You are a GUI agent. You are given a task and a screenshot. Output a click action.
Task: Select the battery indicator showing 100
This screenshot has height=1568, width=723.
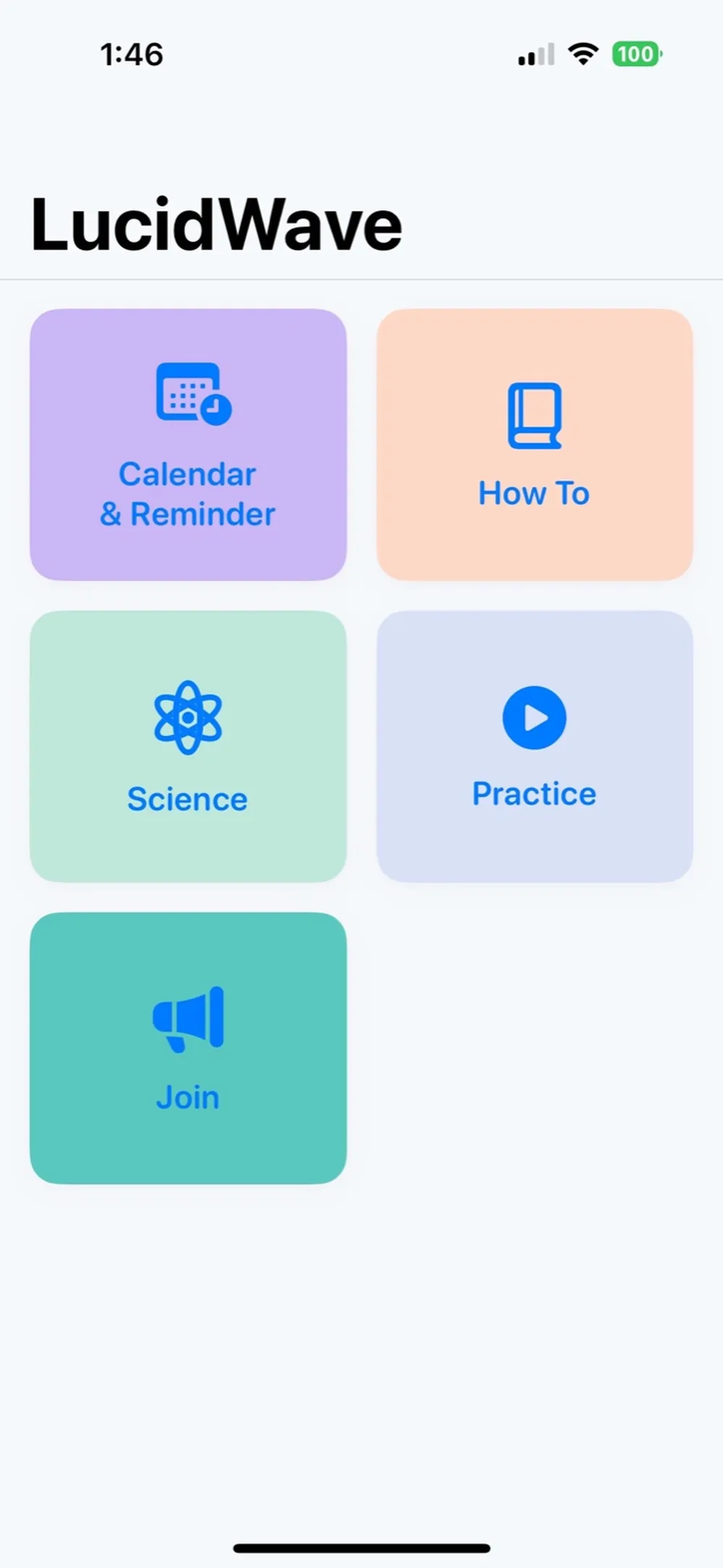[x=637, y=55]
